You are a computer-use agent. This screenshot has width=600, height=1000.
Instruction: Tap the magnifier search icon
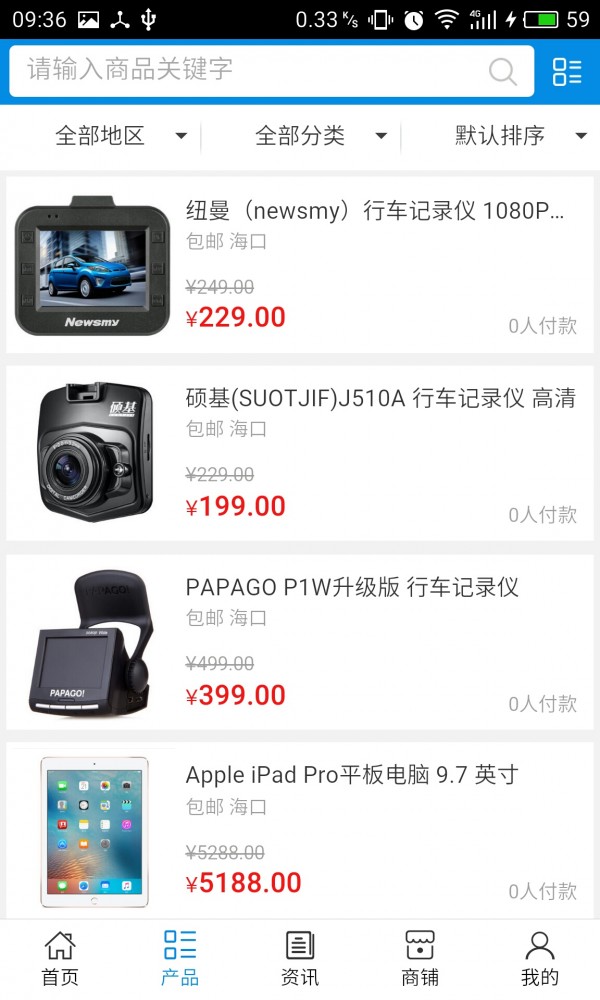tap(503, 71)
